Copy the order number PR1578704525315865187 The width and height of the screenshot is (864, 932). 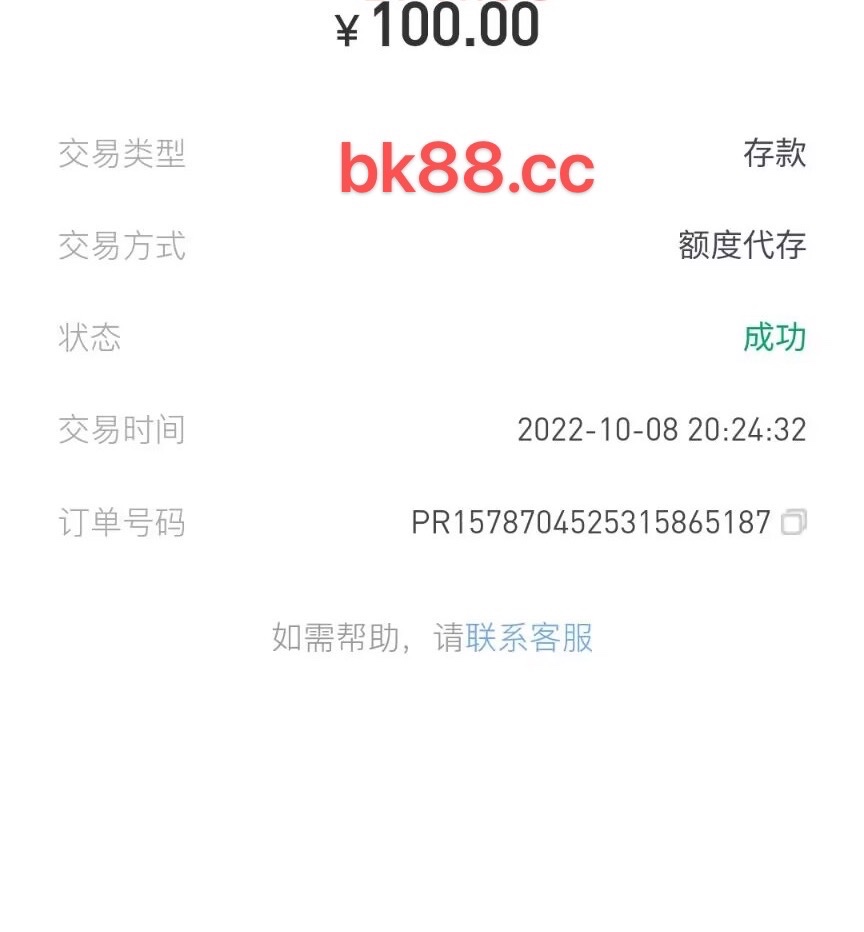point(794,522)
